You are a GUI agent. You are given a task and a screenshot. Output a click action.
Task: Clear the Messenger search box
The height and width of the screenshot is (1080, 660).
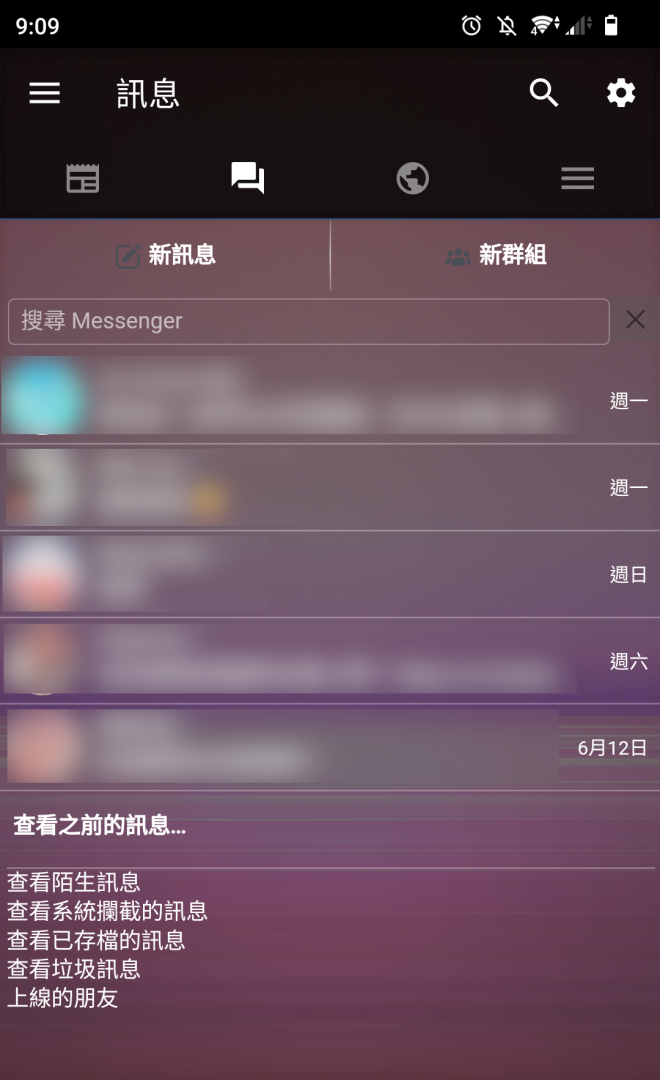(635, 320)
